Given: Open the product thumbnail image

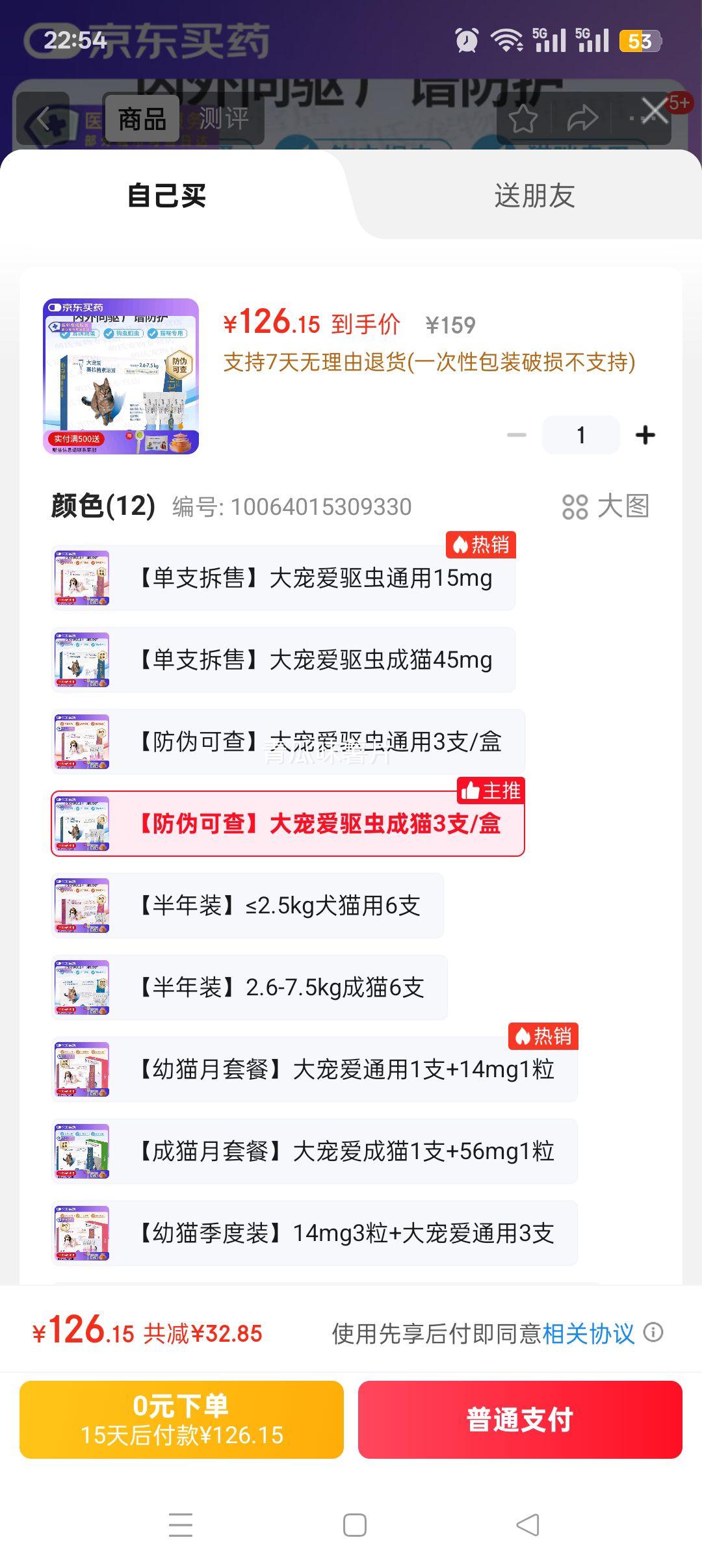Looking at the screenshot, I should point(121,376).
